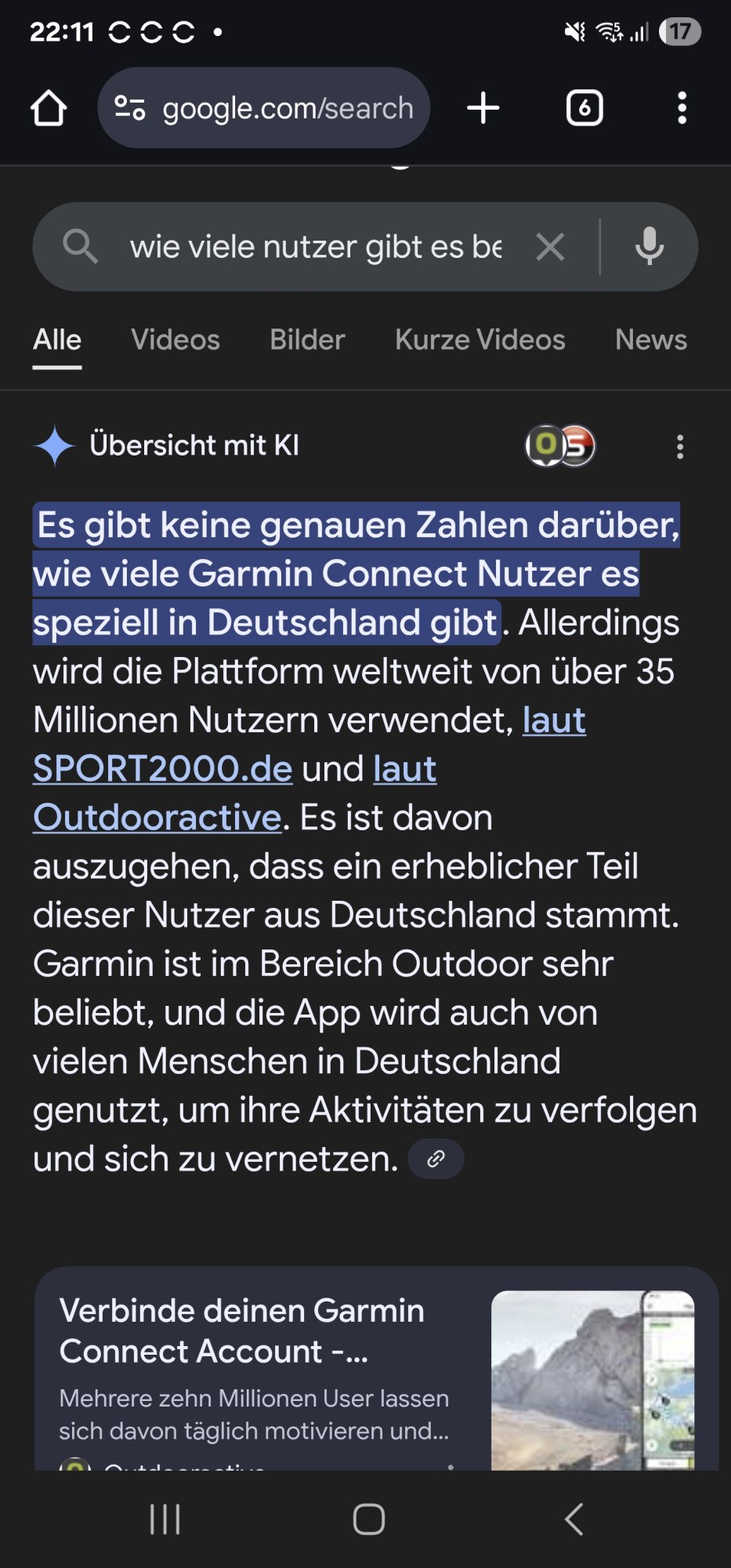Show the open tabs switcher
This screenshot has height=1568, width=731.
point(584,108)
